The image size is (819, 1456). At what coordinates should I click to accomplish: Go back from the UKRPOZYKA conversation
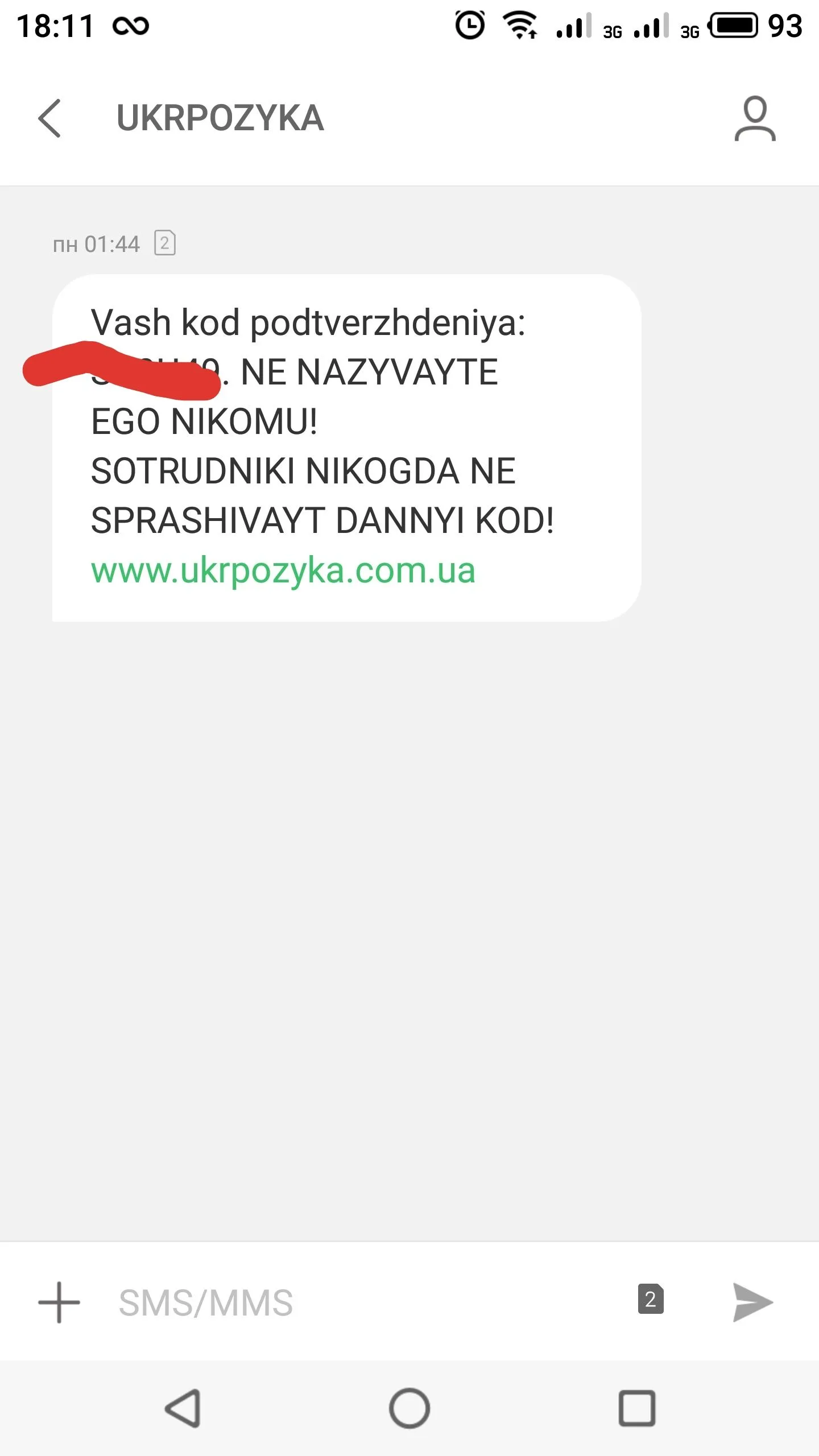click(49, 118)
